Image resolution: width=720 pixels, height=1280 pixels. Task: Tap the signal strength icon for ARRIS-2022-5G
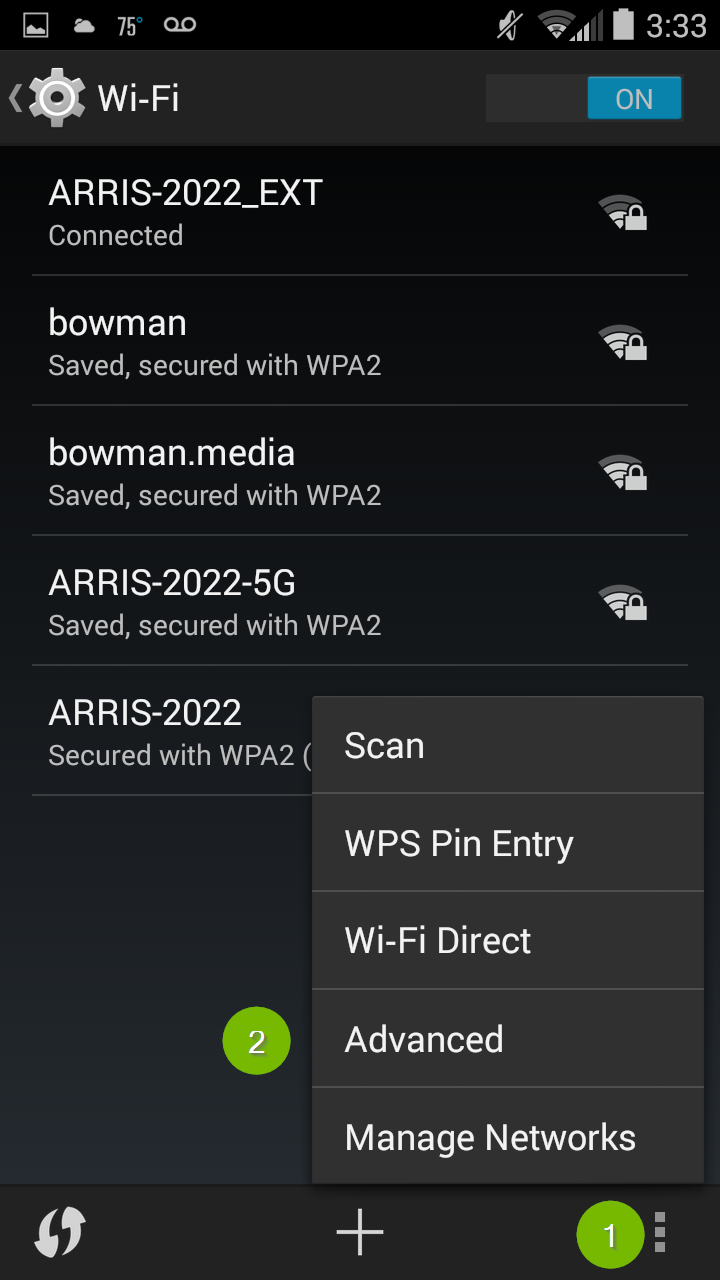click(624, 602)
